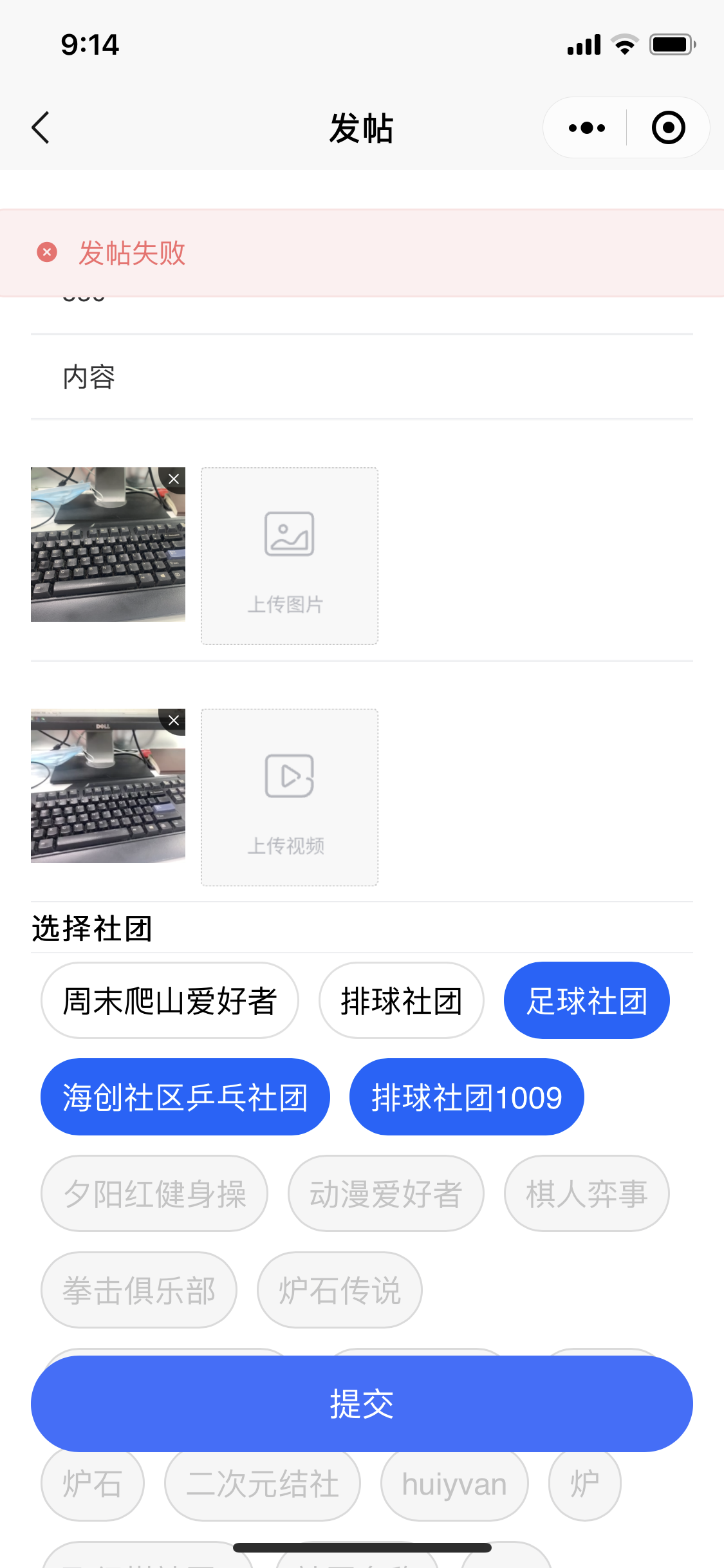Pick the 夕阳红健身操 club
Screen dimensions: 724x1568
pyautogui.click(x=154, y=1193)
